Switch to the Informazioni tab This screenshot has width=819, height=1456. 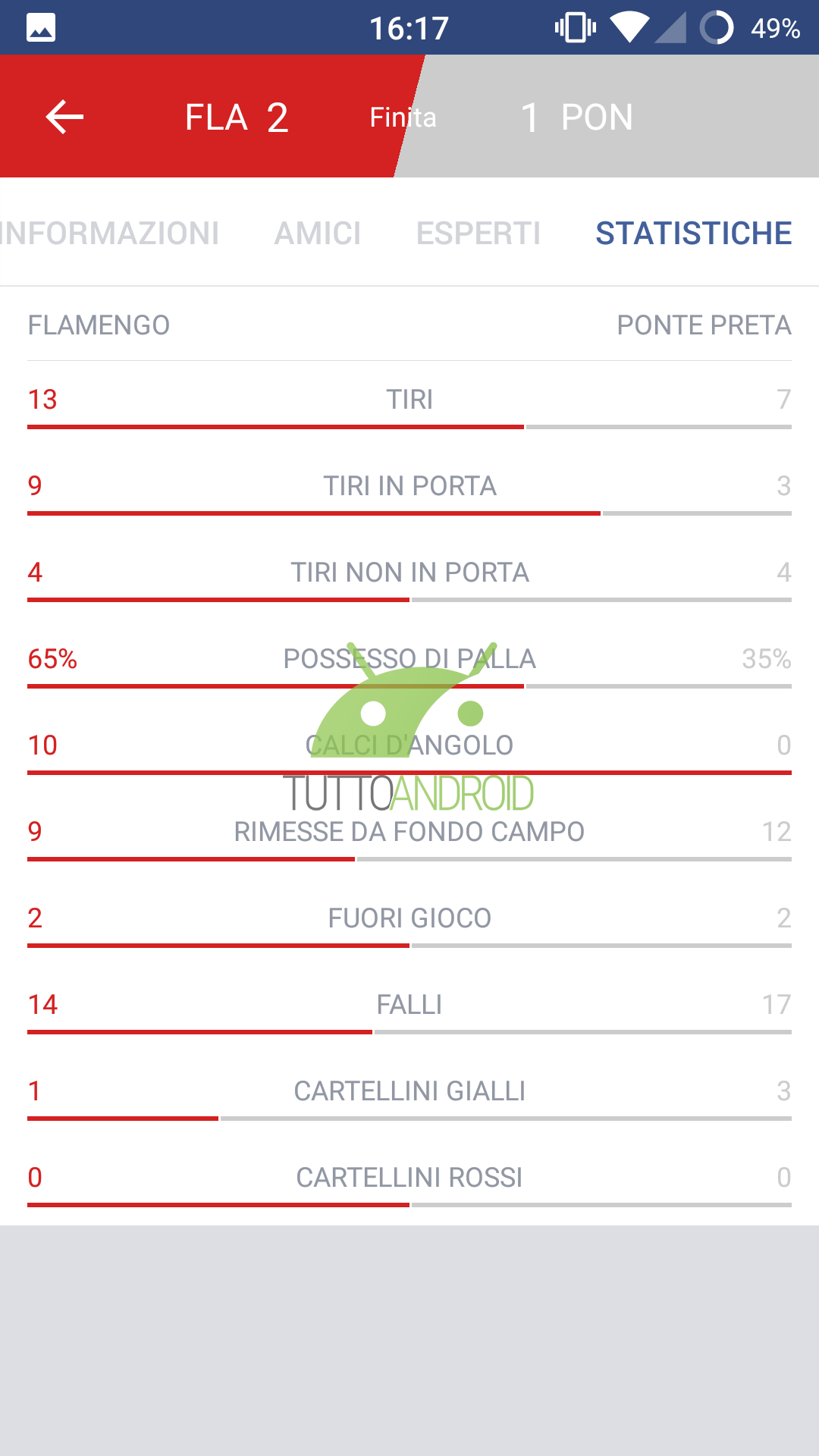[x=109, y=234]
